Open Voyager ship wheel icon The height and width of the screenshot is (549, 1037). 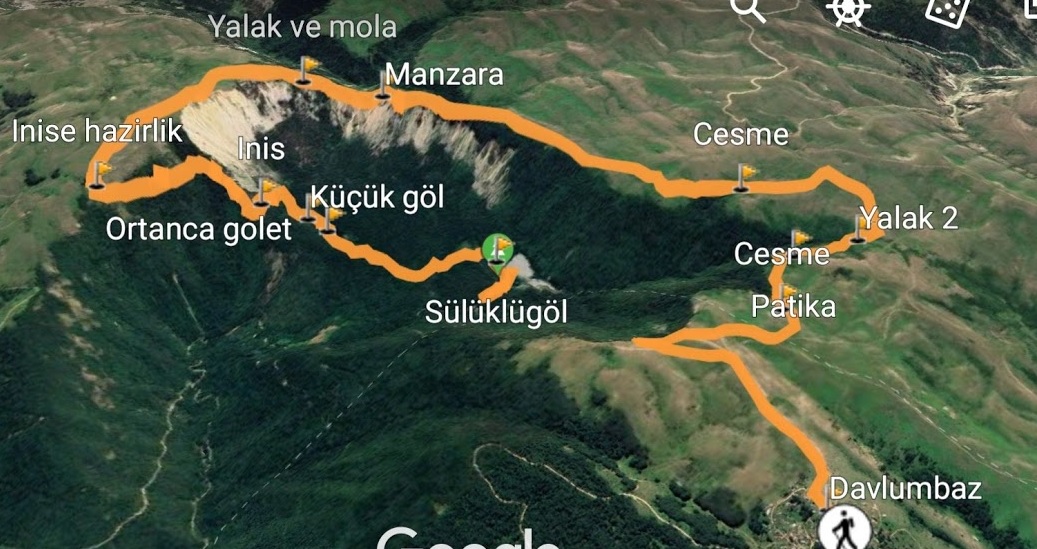[848, 10]
